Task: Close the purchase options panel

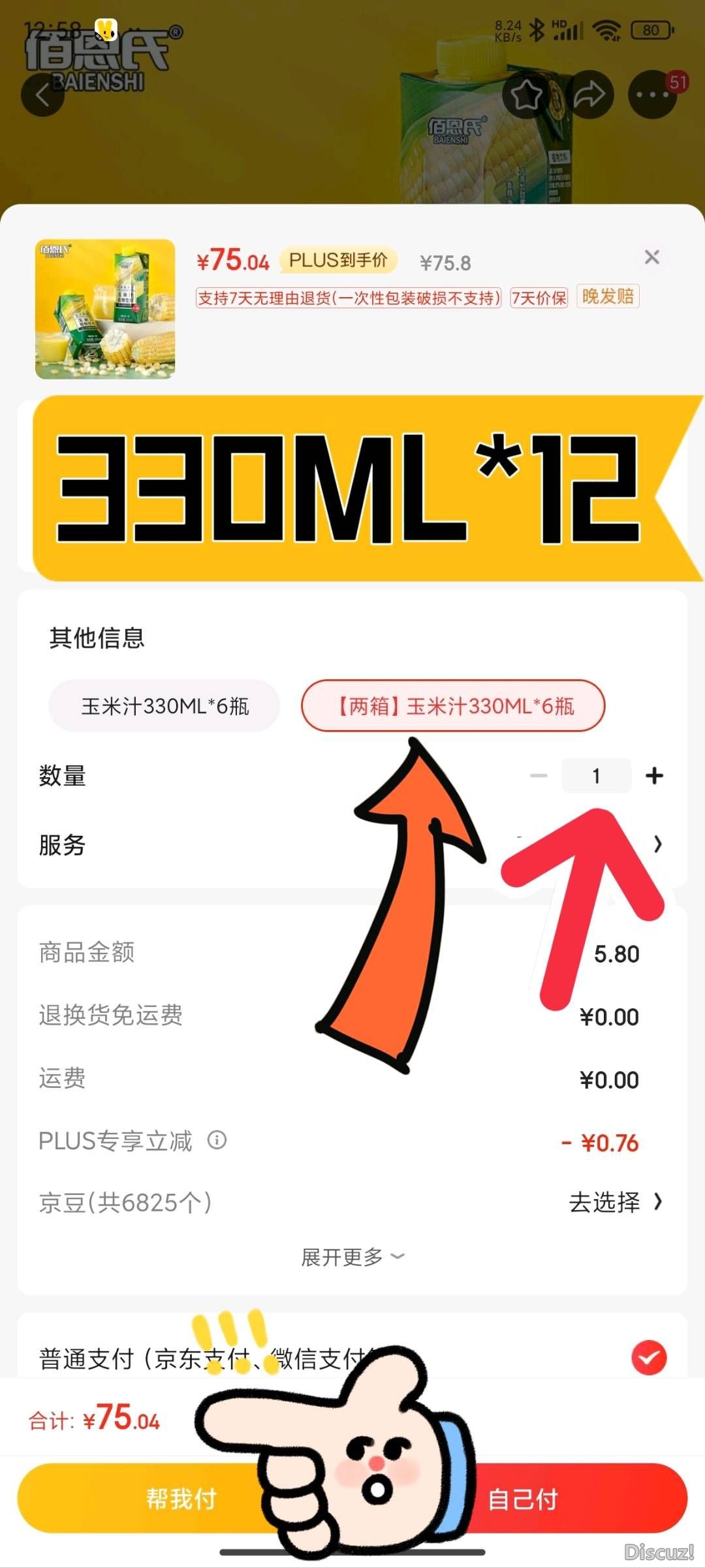Action: 651,257
